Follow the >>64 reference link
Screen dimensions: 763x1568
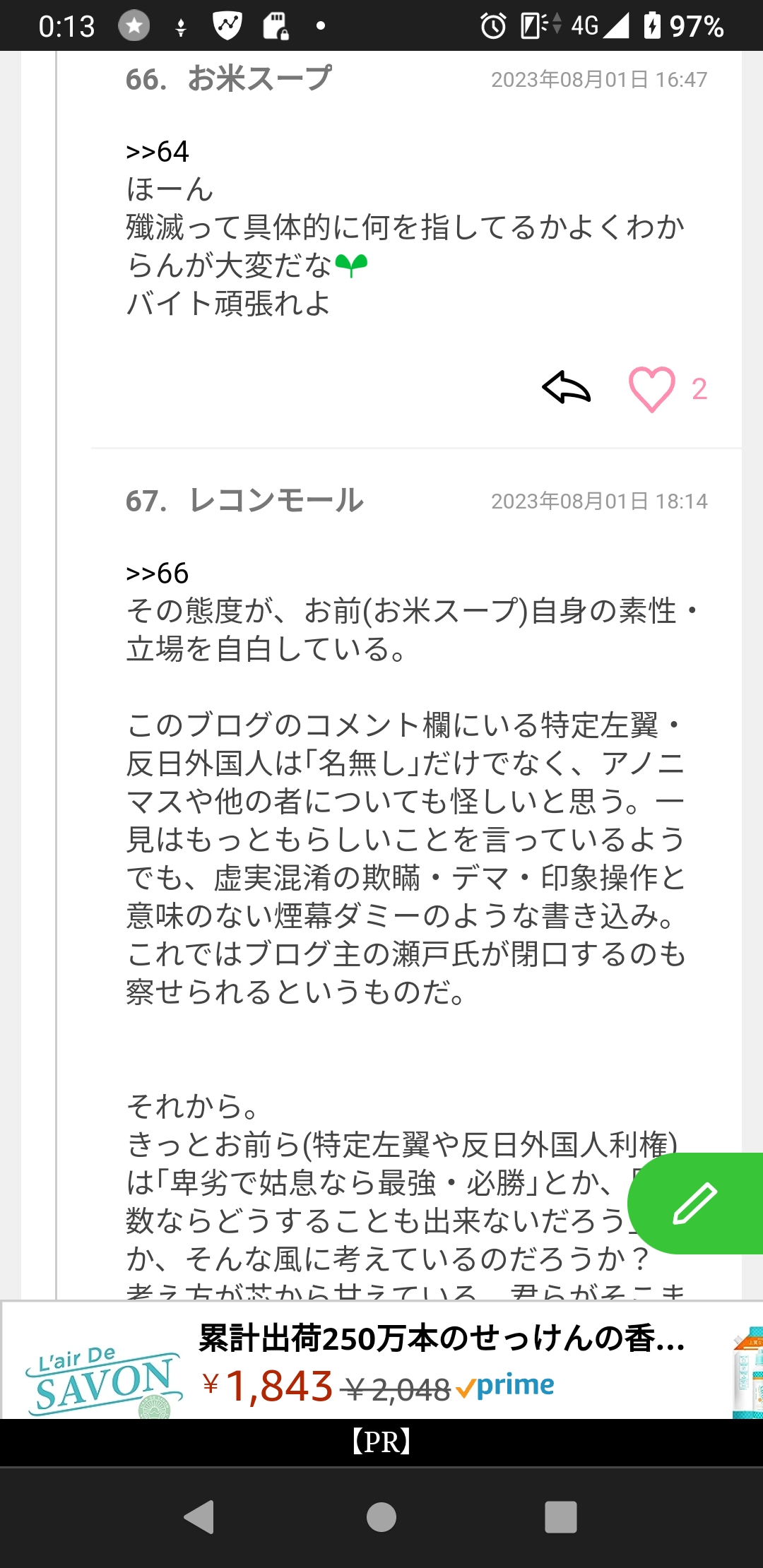pos(158,151)
